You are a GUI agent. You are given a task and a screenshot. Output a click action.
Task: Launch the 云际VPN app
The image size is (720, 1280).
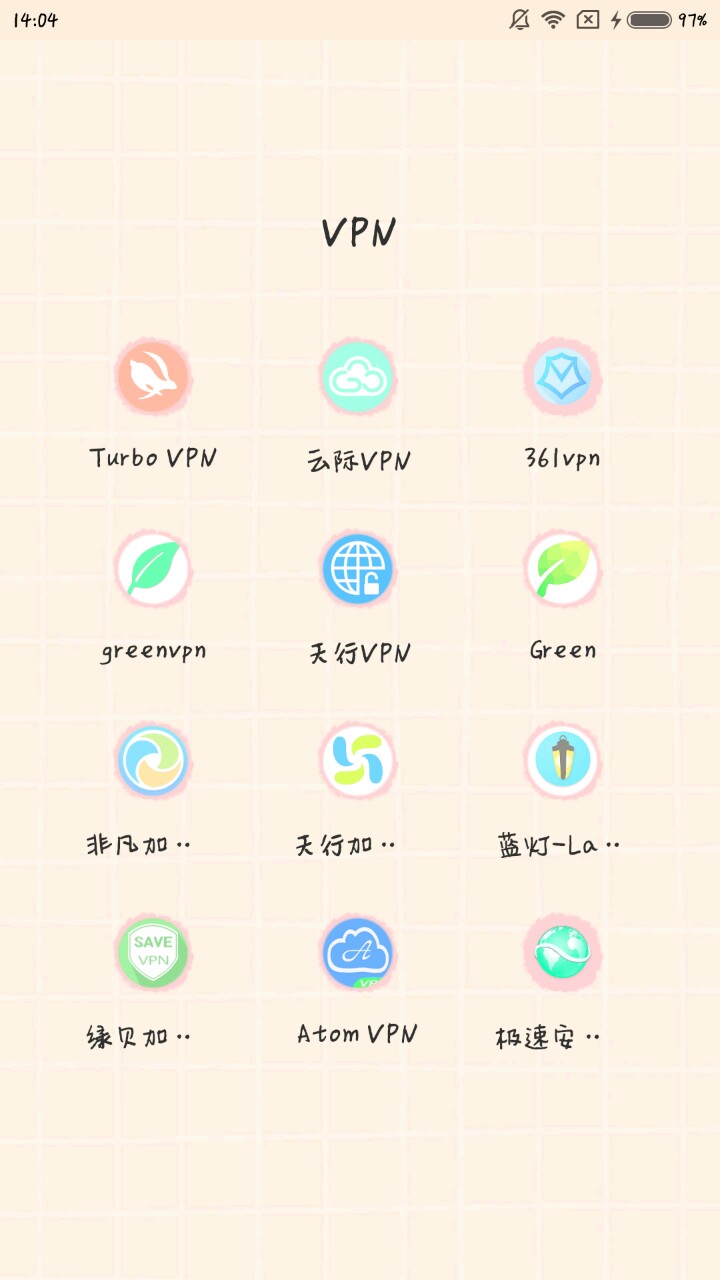[x=358, y=377]
